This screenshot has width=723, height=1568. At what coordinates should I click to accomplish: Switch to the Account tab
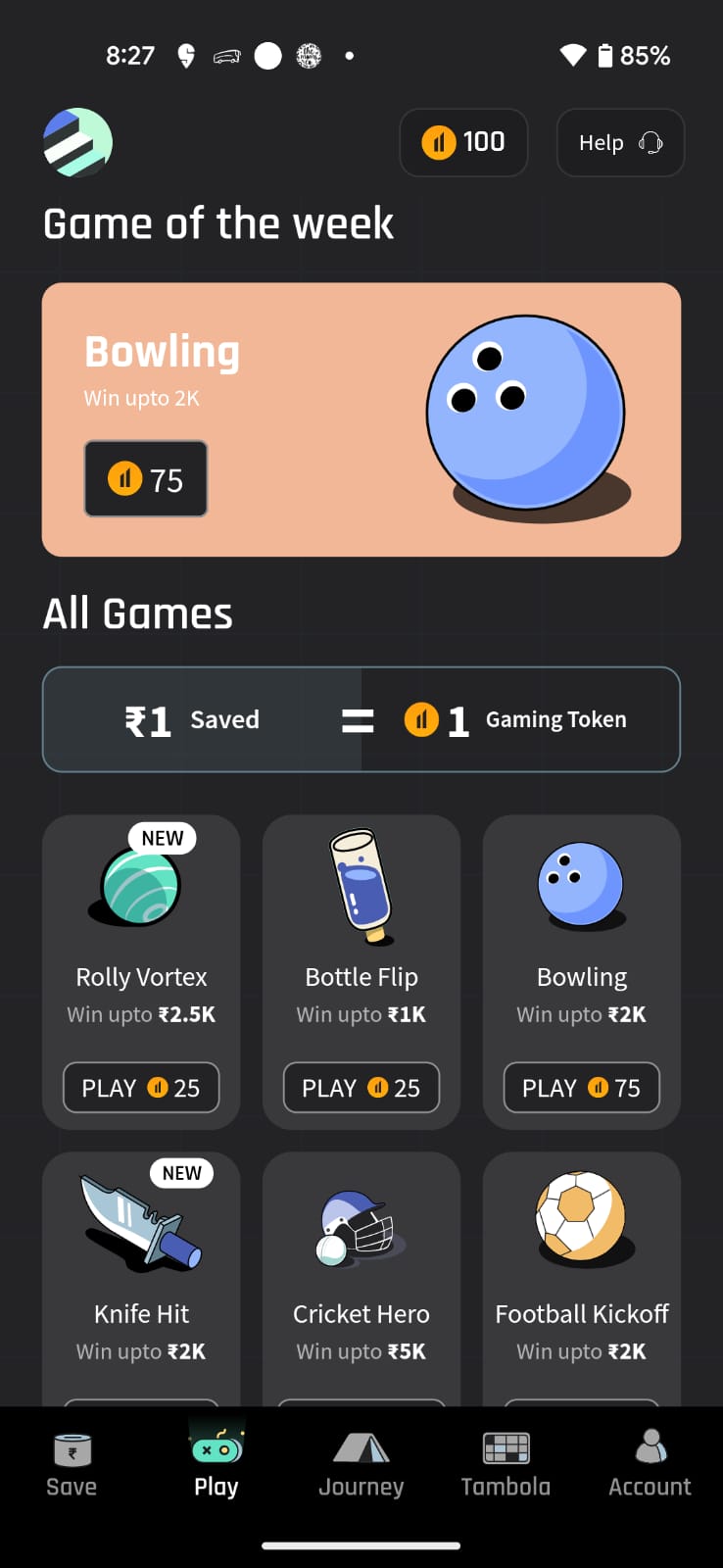click(x=650, y=1465)
